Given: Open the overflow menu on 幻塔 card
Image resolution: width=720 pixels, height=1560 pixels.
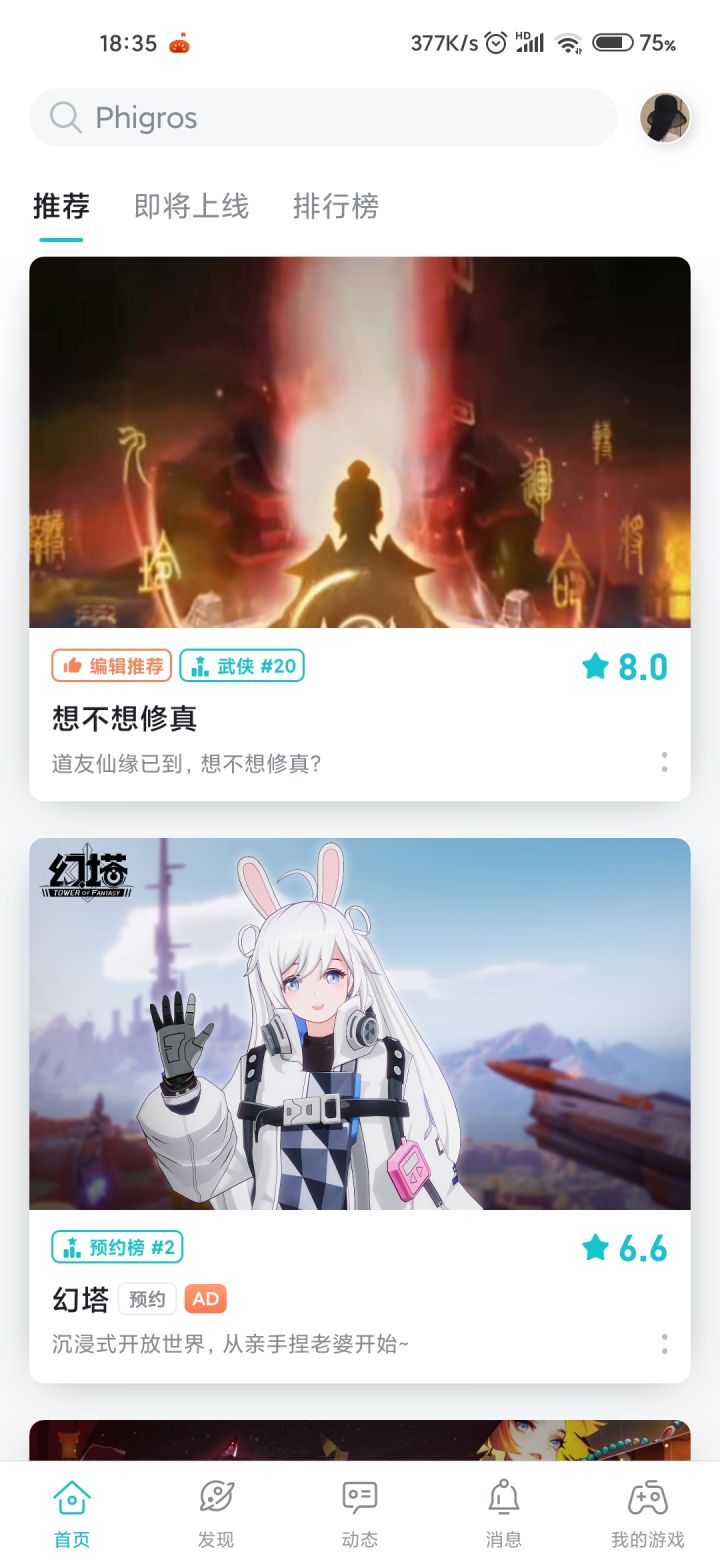Looking at the screenshot, I should click(664, 1344).
